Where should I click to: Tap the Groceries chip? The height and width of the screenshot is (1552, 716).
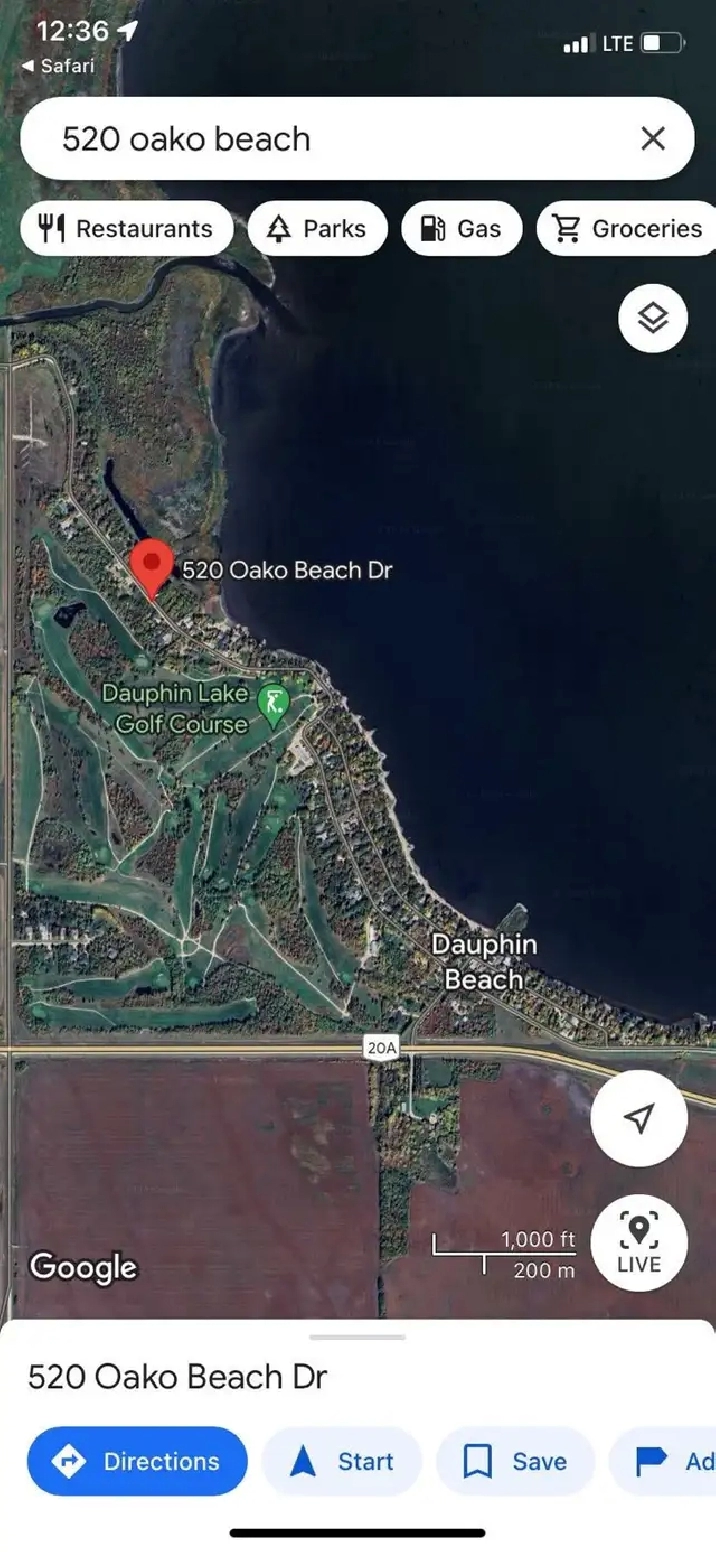(627, 229)
